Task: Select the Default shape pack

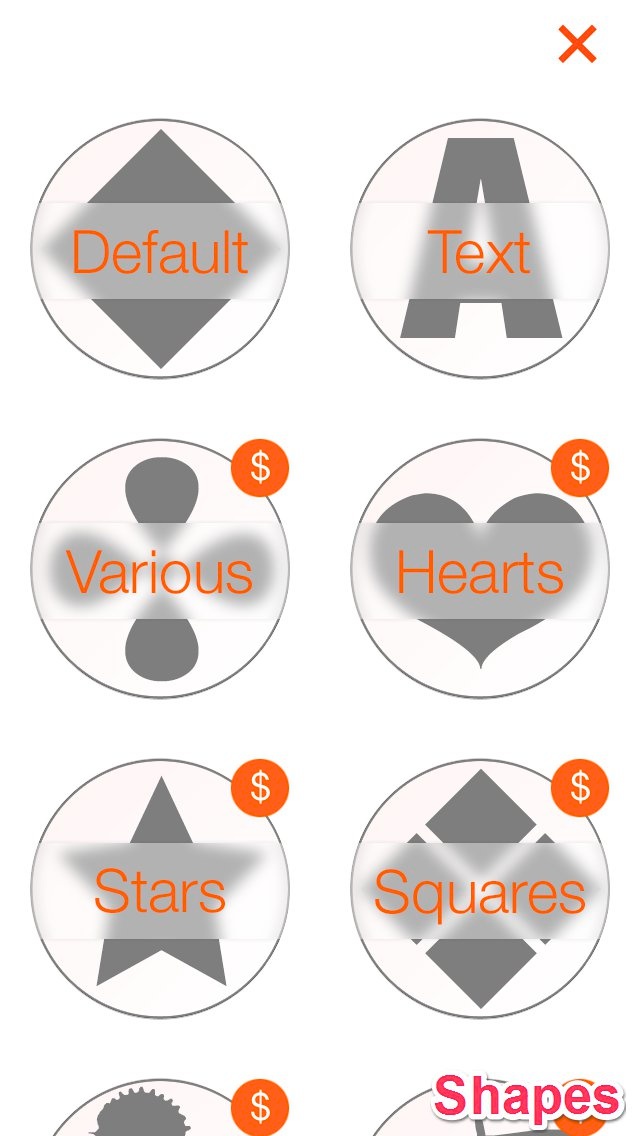Action: pos(160,249)
